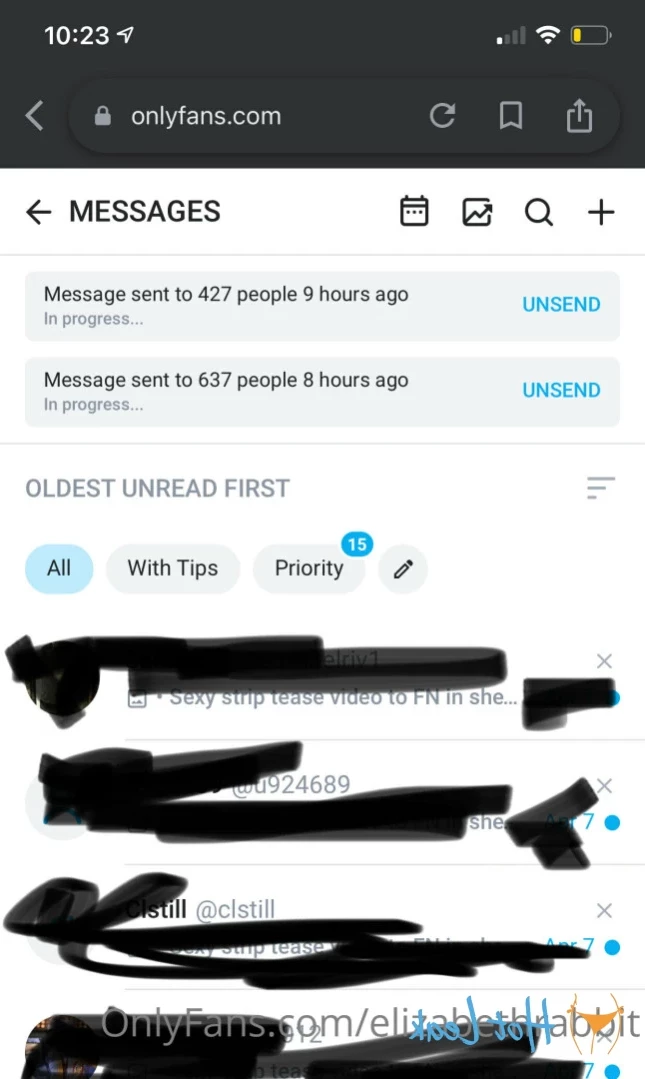Image resolution: width=645 pixels, height=1079 pixels.
Task: Search messages with the magnifier icon
Action: [x=539, y=212]
